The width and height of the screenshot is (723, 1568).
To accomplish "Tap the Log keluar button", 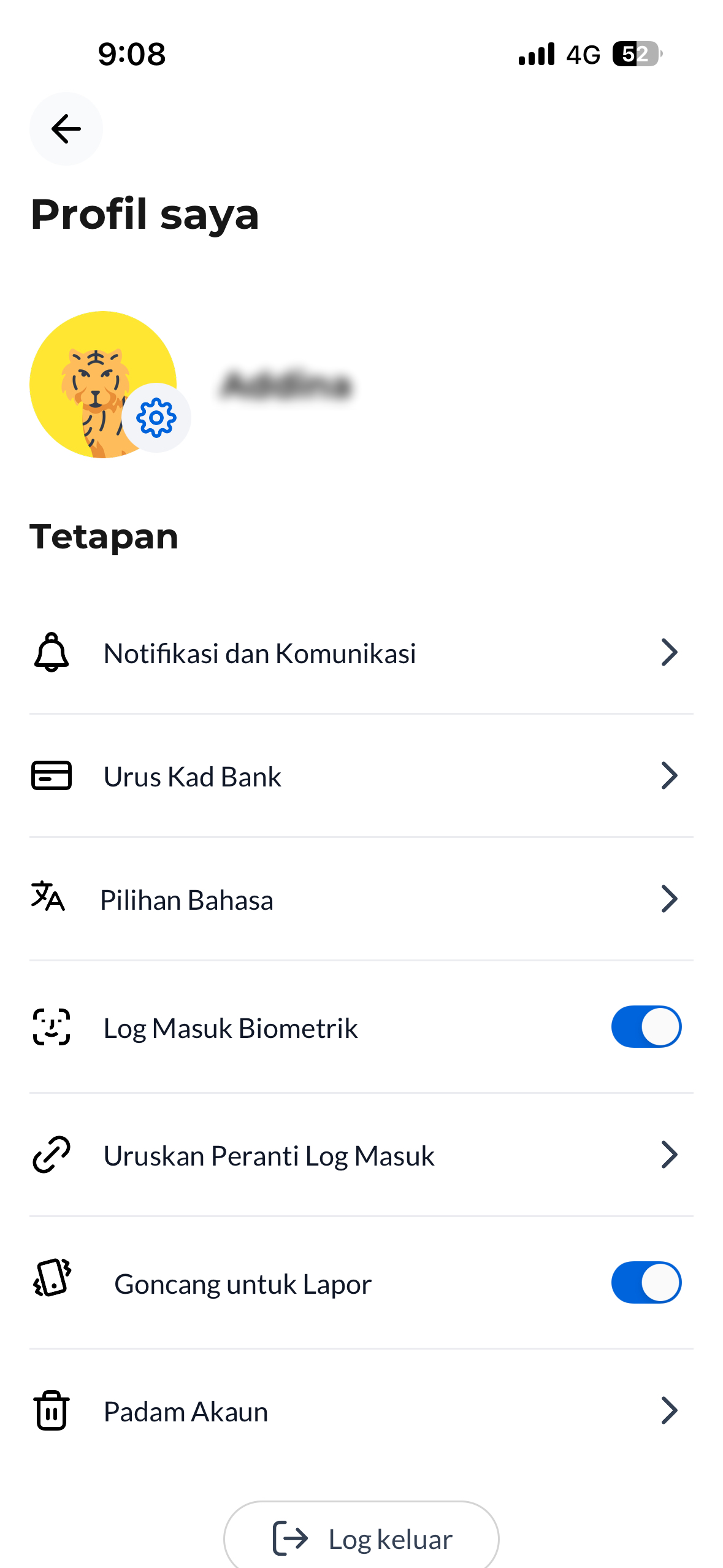I will tap(361, 1538).
